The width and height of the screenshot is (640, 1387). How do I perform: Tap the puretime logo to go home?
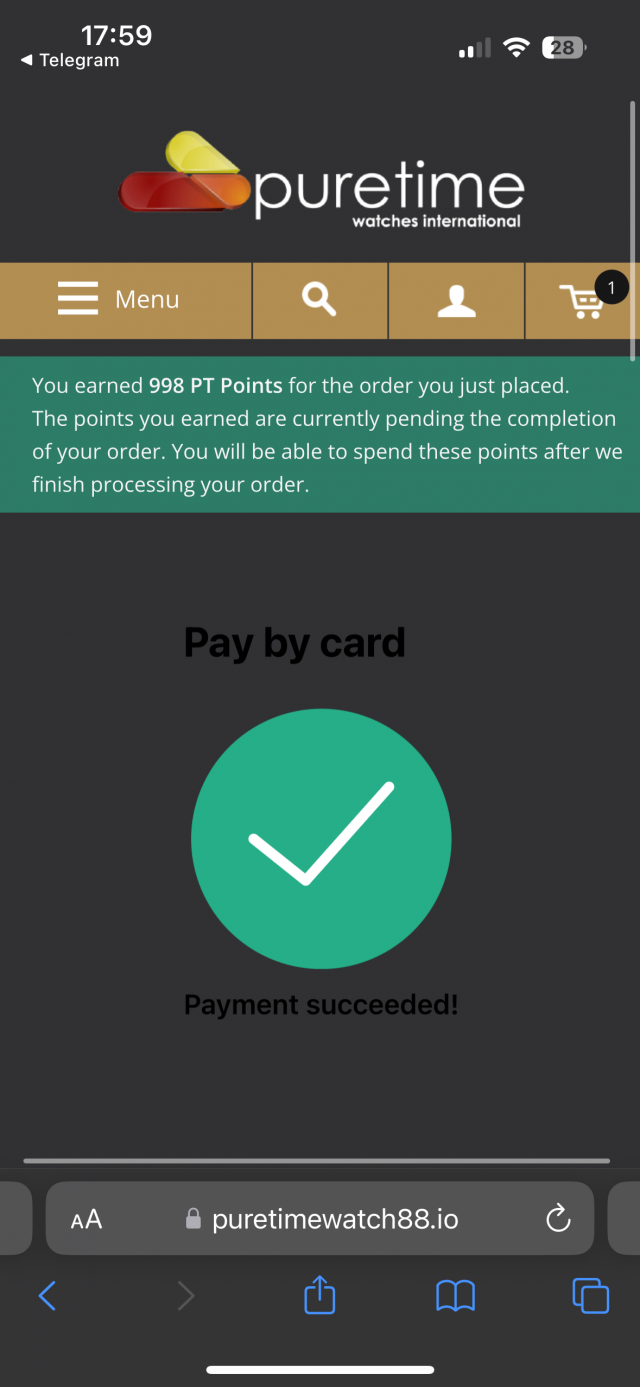pyautogui.click(x=320, y=182)
